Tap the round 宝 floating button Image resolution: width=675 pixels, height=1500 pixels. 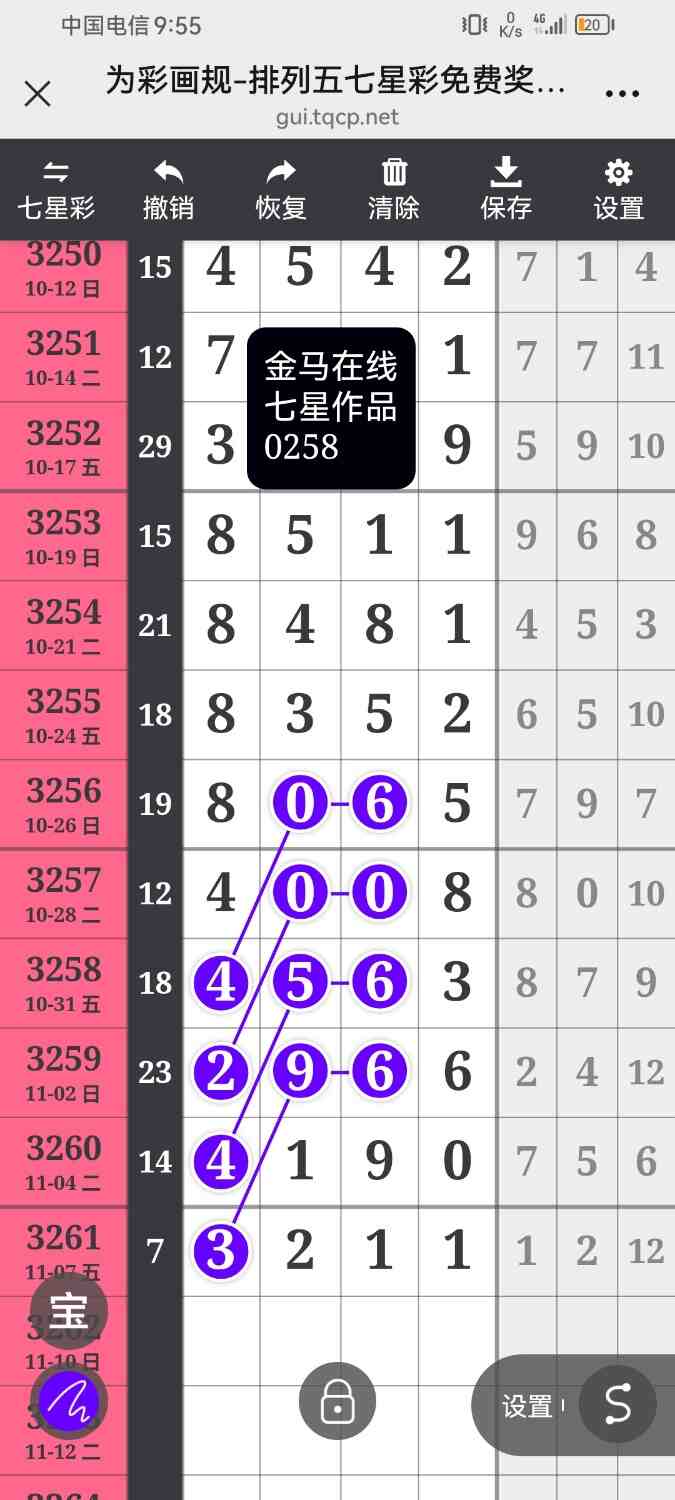(69, 1311)
